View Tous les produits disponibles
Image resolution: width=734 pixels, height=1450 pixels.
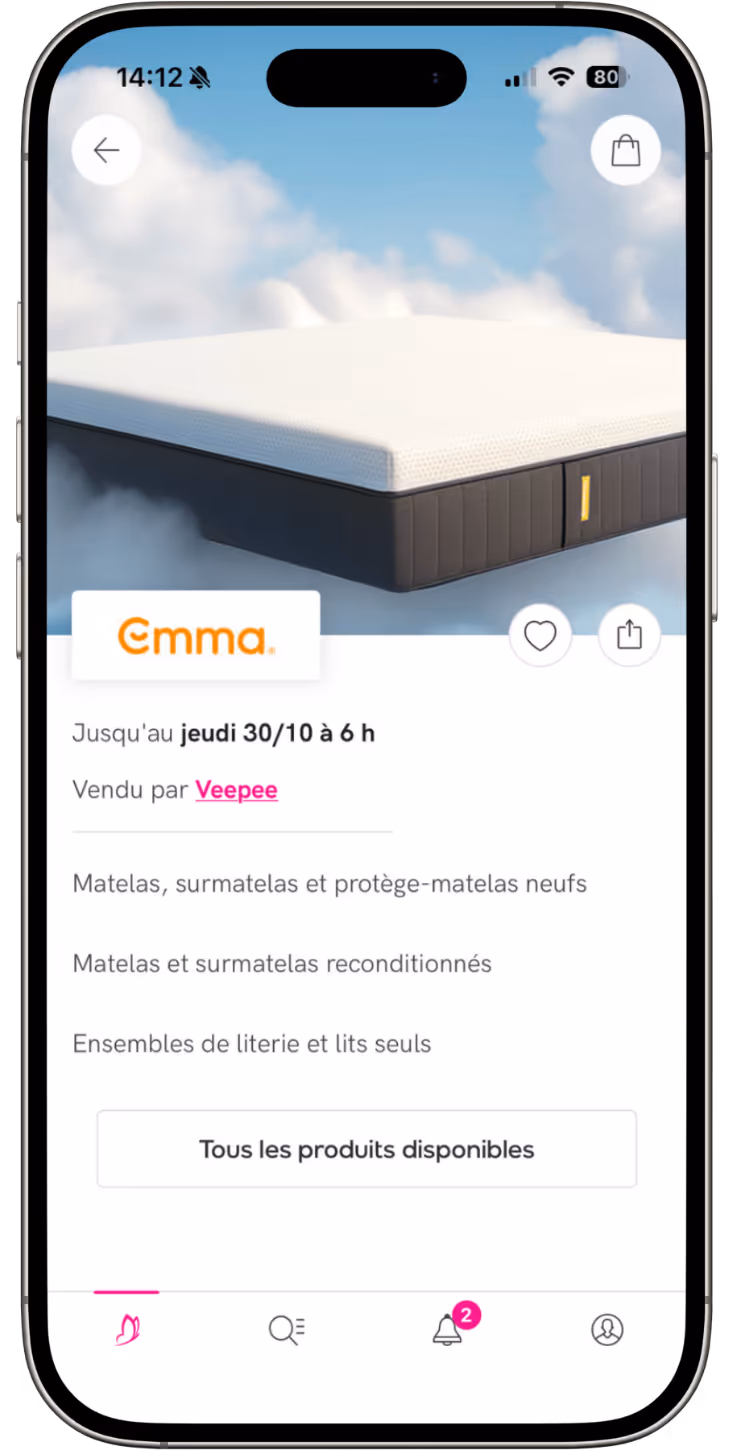(x=366, y=1149)
